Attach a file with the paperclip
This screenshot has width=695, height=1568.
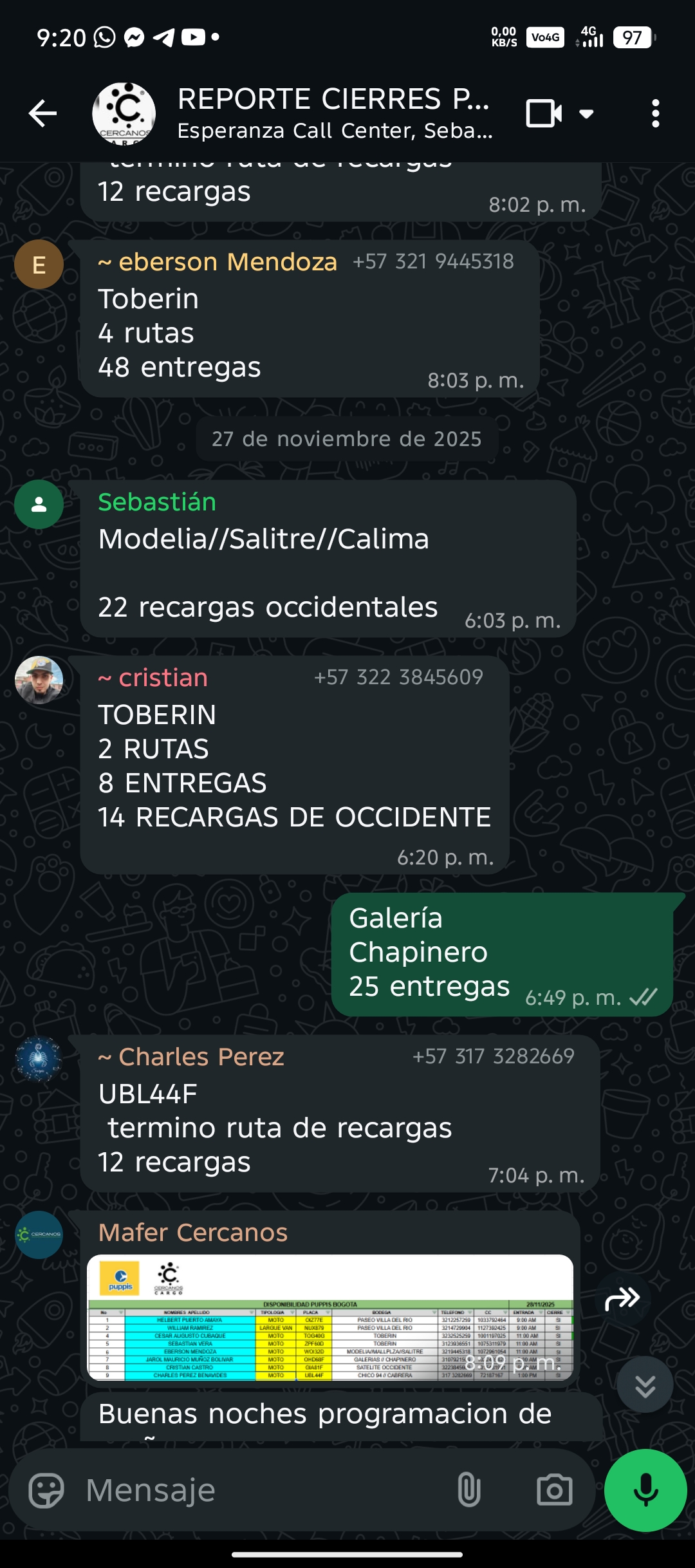click(469, 1491)
